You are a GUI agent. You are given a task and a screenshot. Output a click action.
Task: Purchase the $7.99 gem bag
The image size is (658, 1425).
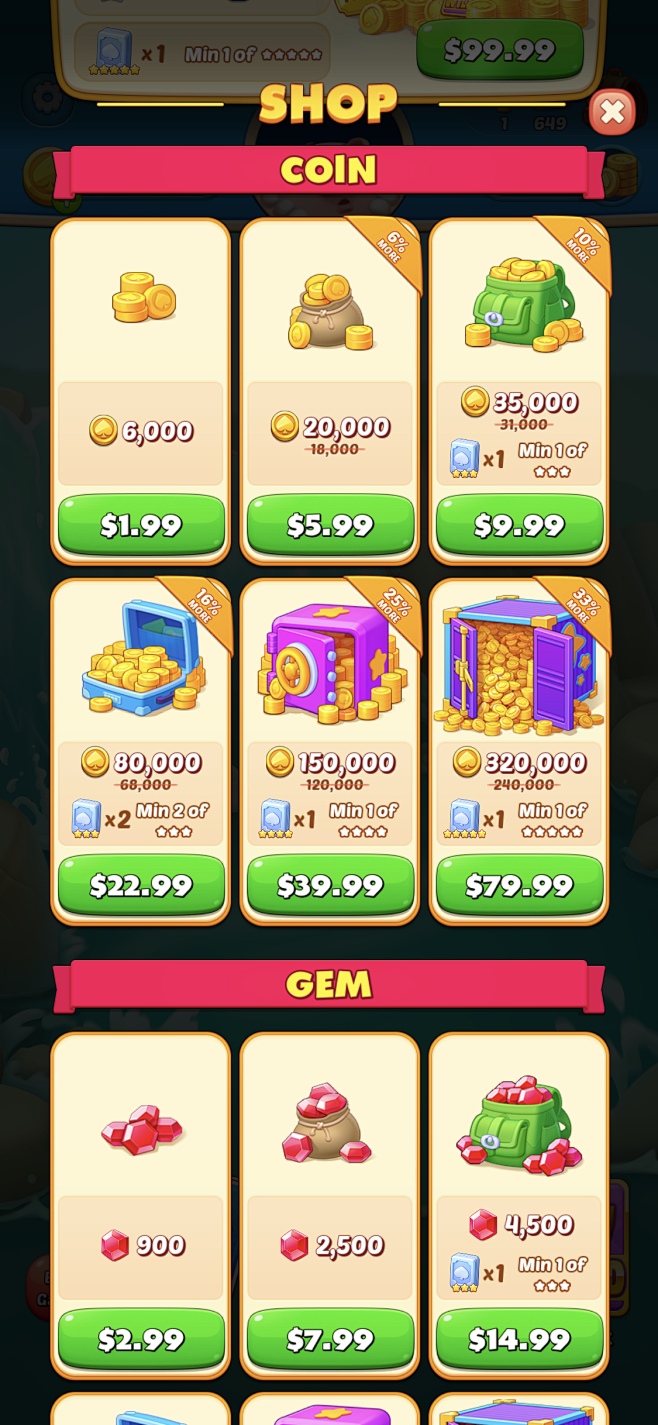330,1339
